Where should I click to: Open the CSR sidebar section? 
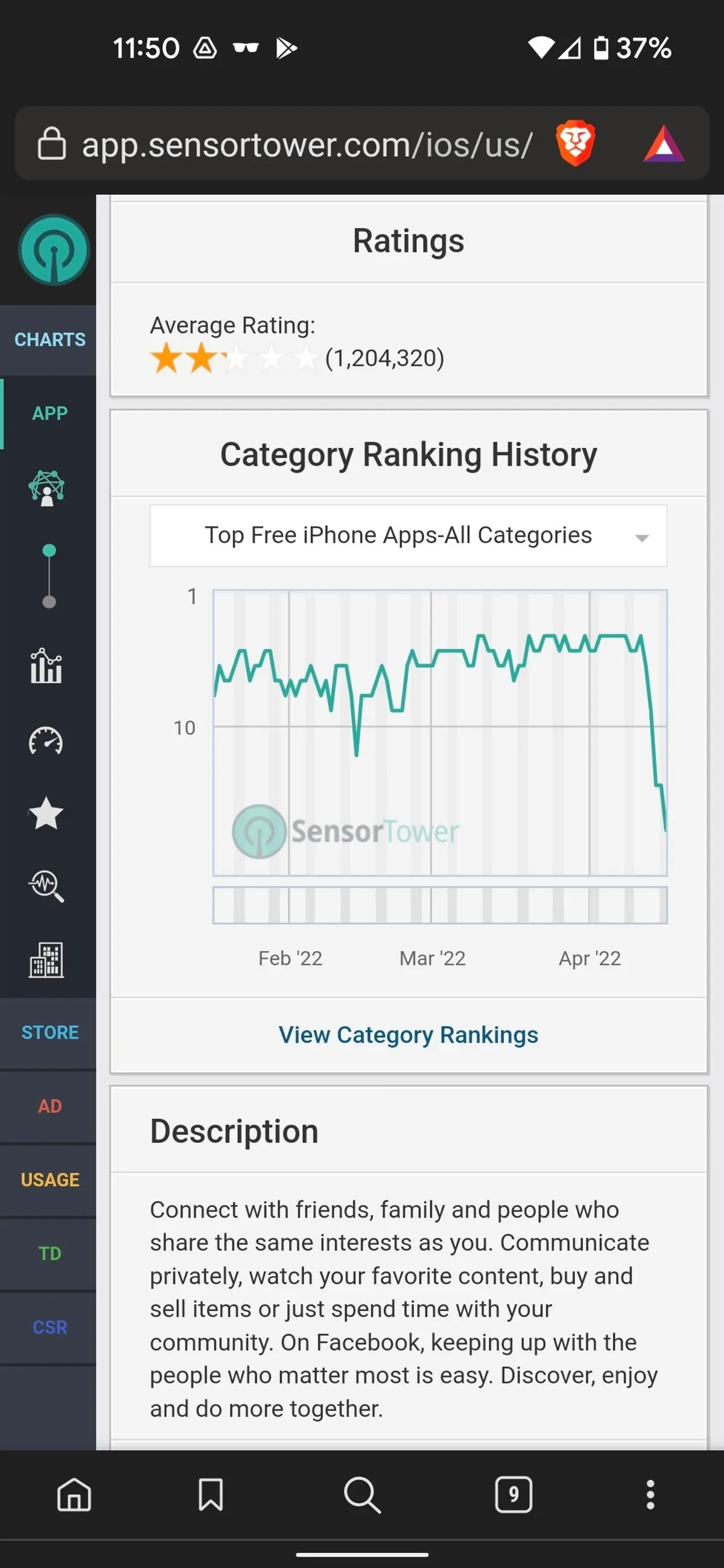click(x=49, y=1327)
